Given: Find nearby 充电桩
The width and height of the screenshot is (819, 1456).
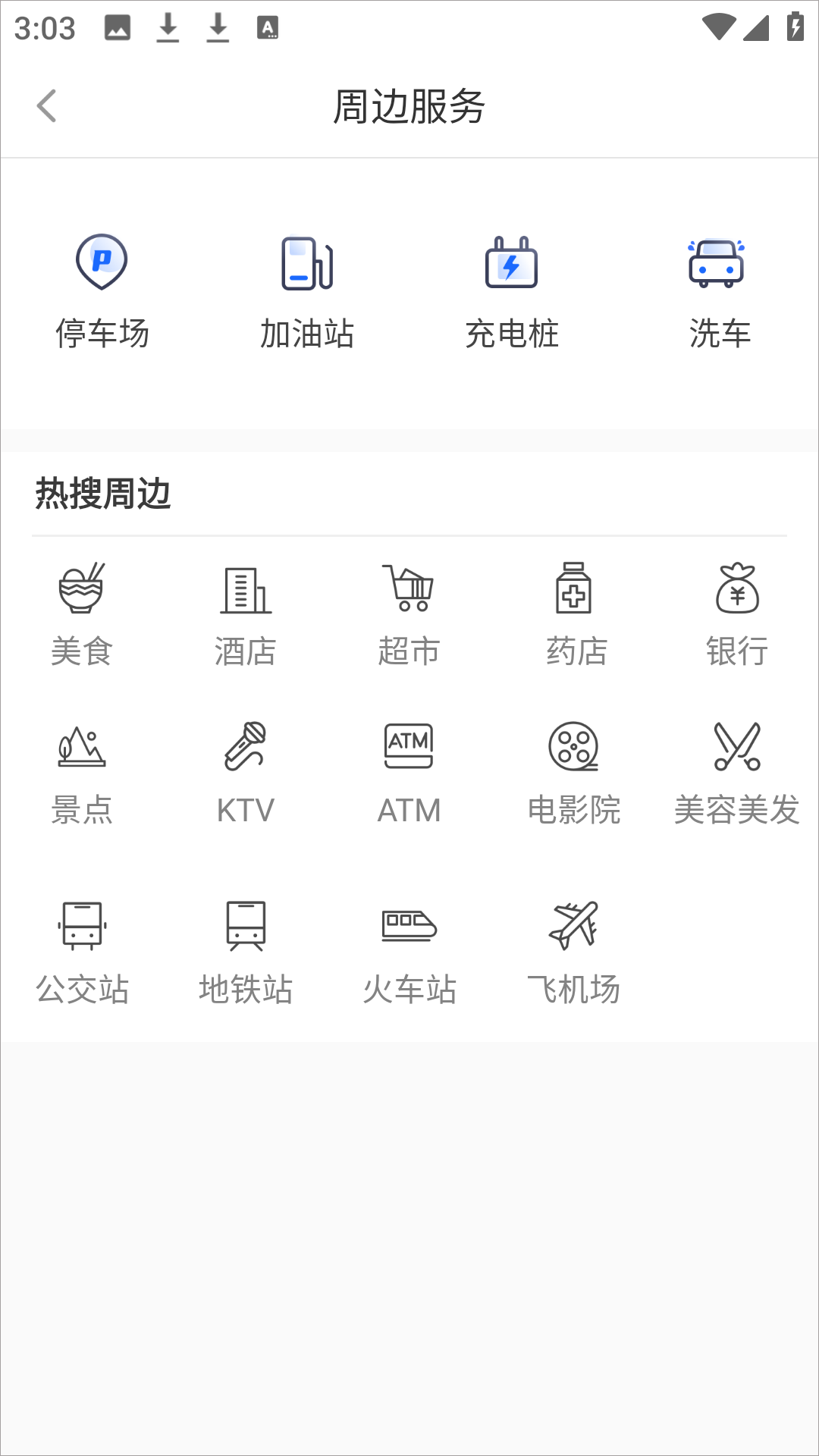Looking at the screenshot, I should click(x=512, y=292).
